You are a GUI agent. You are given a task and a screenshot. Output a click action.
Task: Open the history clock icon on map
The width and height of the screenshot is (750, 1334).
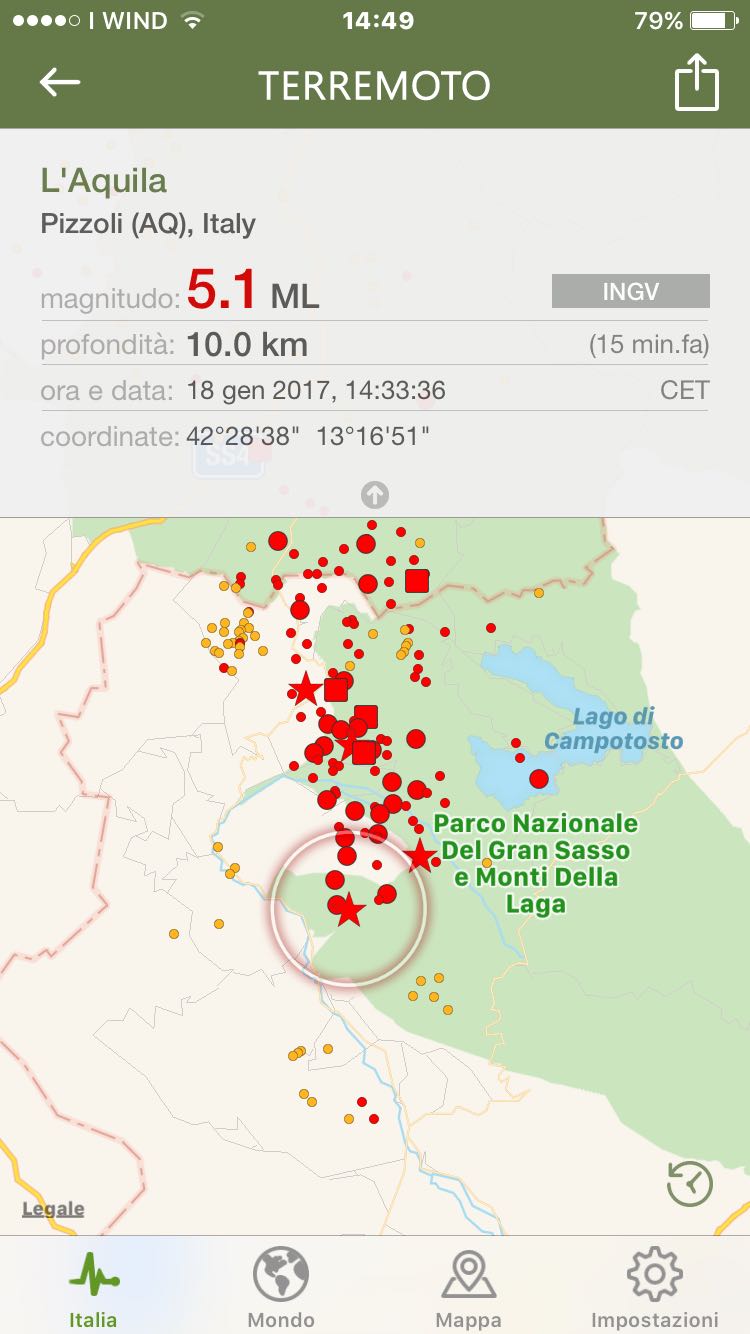690,1184
